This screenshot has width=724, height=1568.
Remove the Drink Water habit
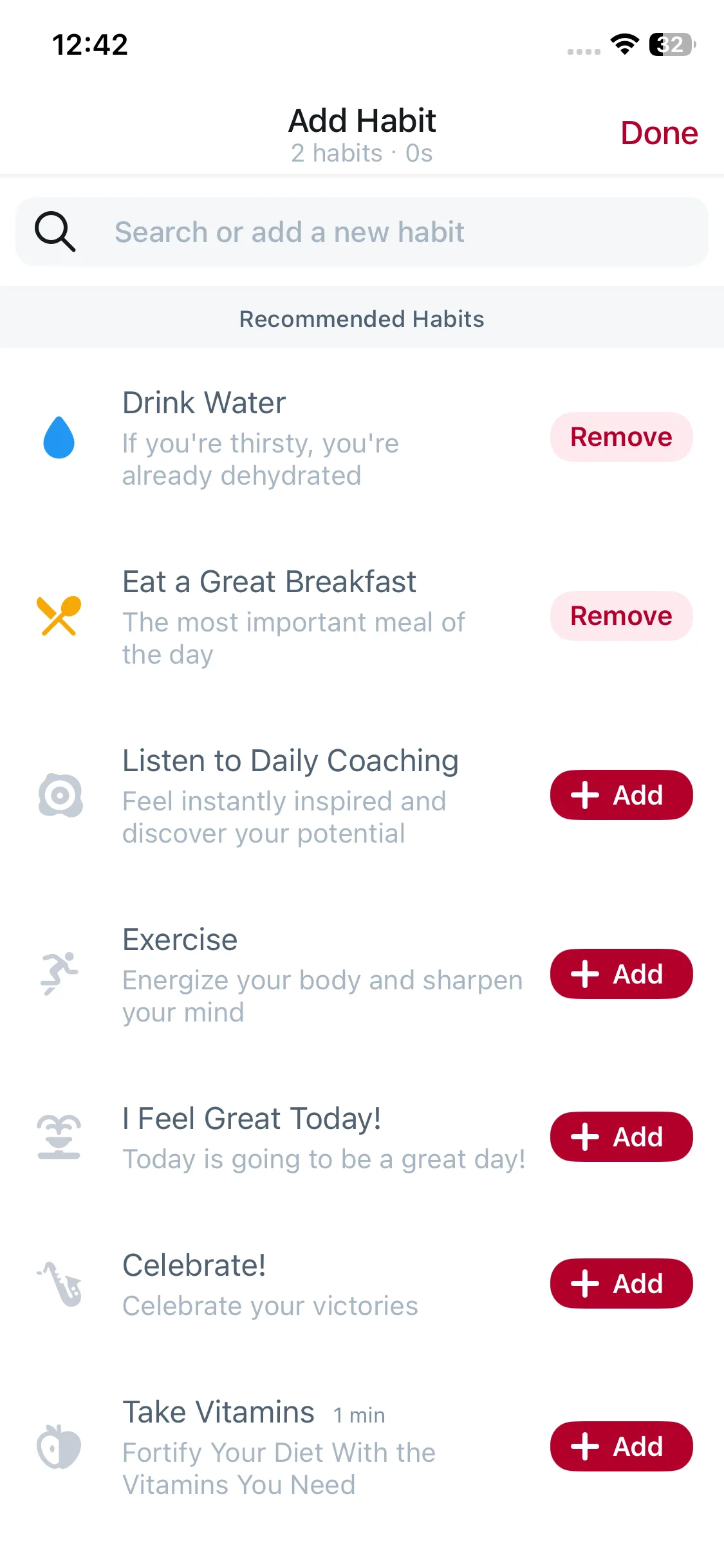(x=621, y=437)
